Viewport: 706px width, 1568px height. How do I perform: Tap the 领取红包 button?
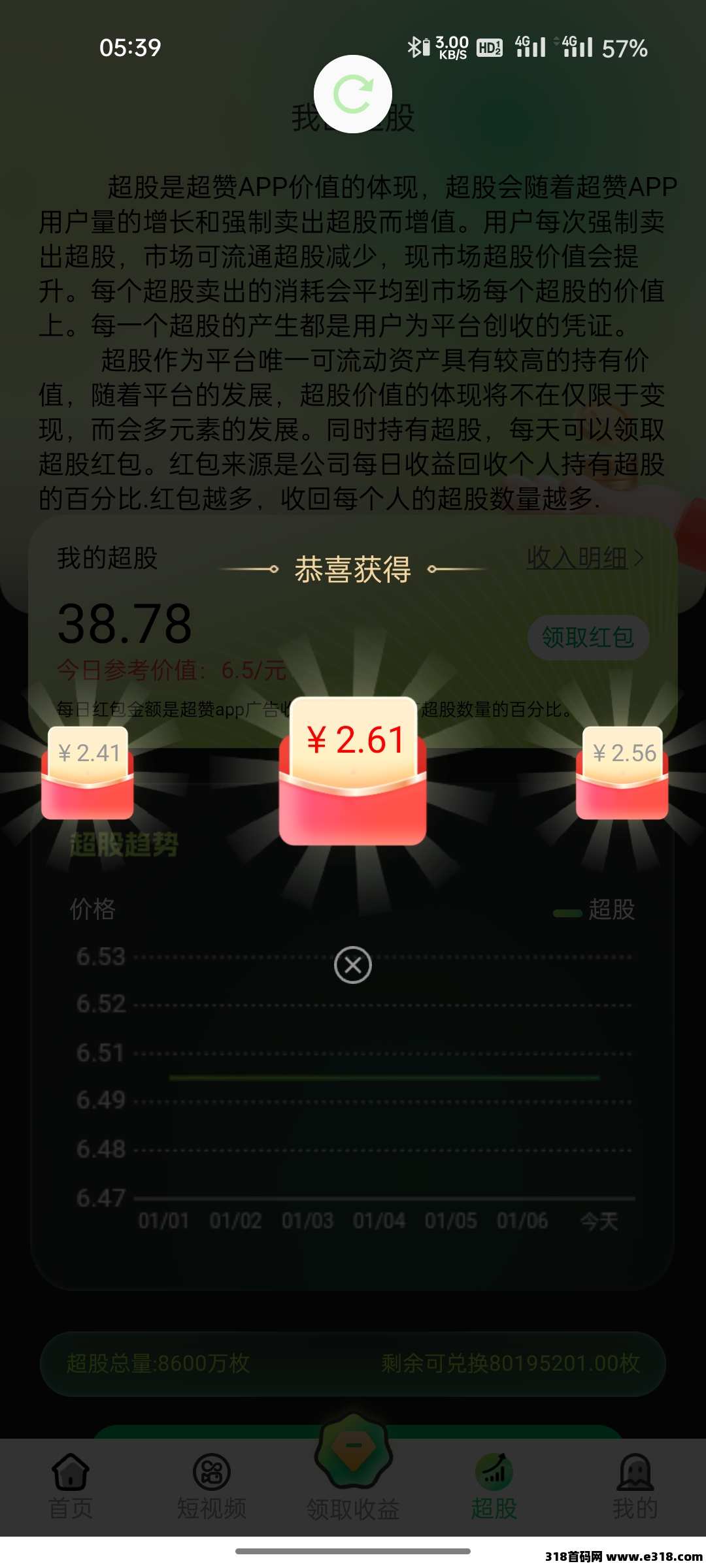pyautogui.click(x=588, y=637)
